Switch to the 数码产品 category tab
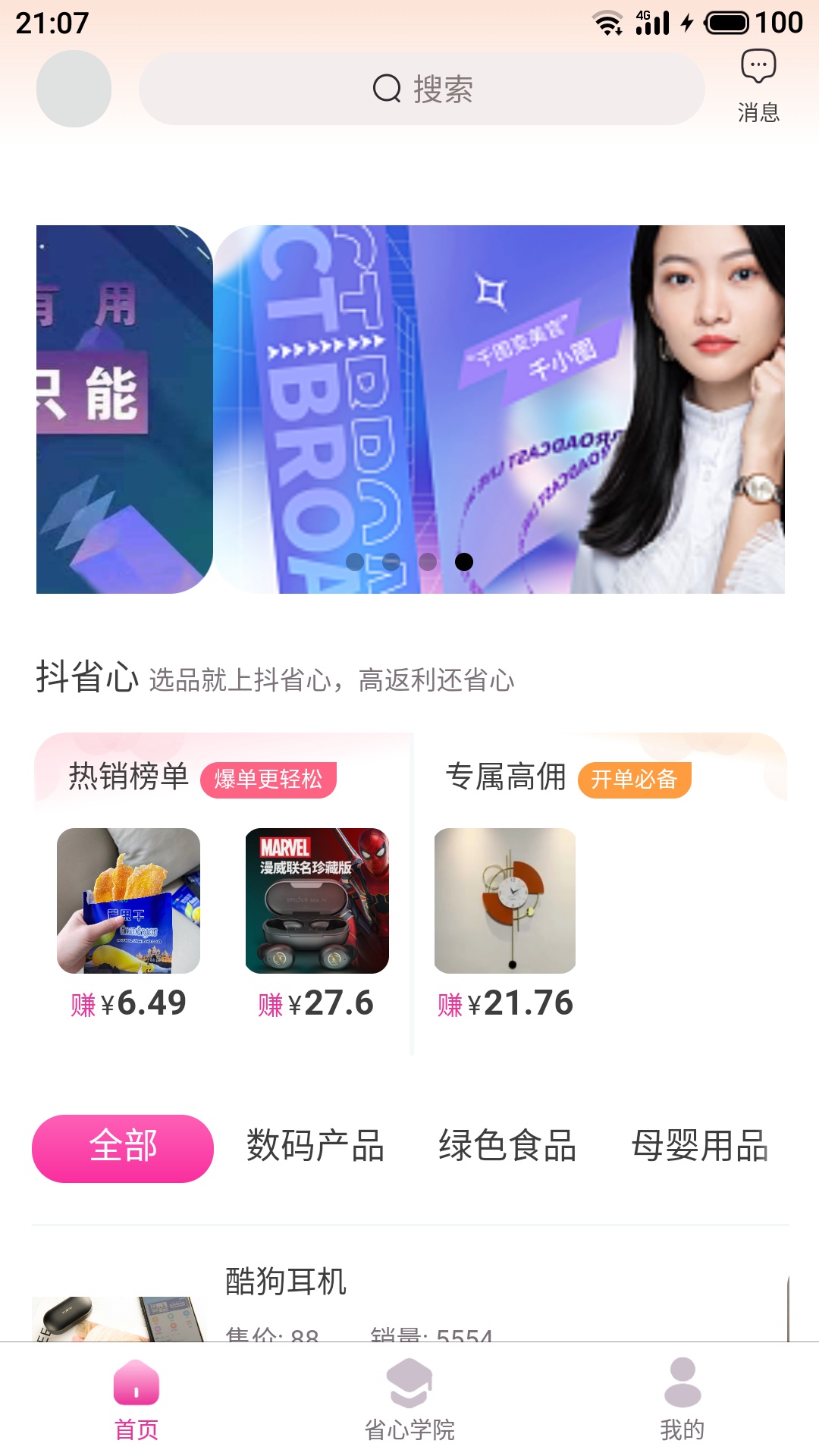819x1456 pixels. coord(314,1147)
